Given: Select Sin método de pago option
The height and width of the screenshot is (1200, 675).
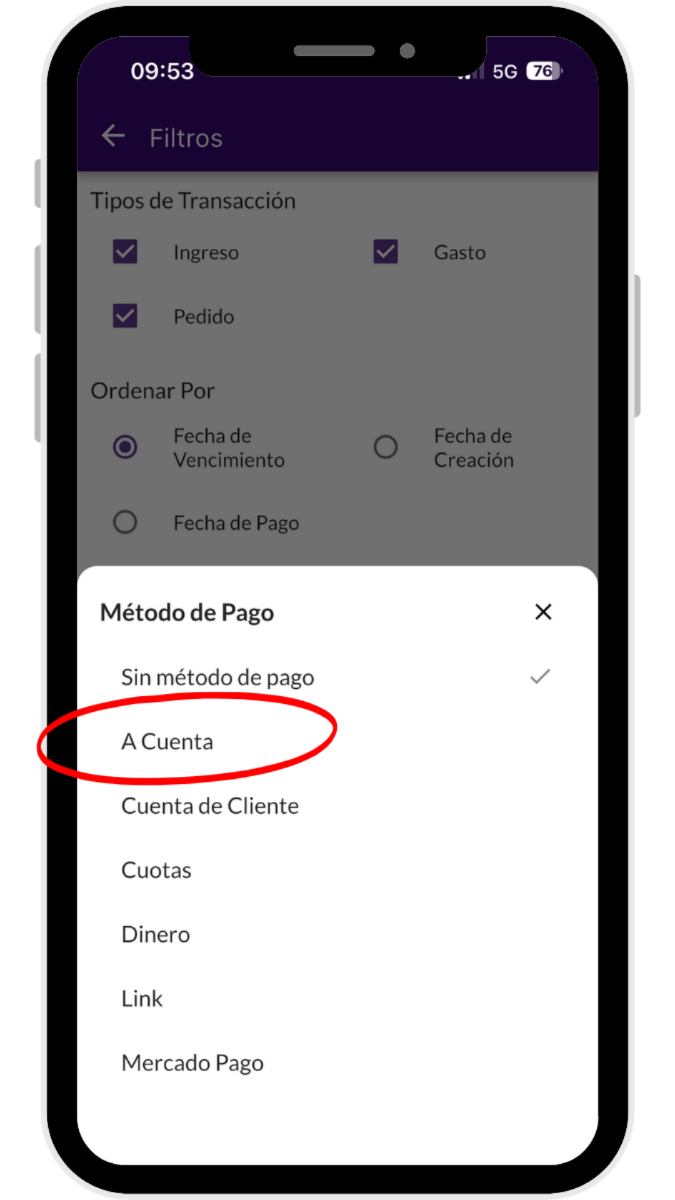Looking at the screenshot, I should pyautogui.click(x=218, y=677).
